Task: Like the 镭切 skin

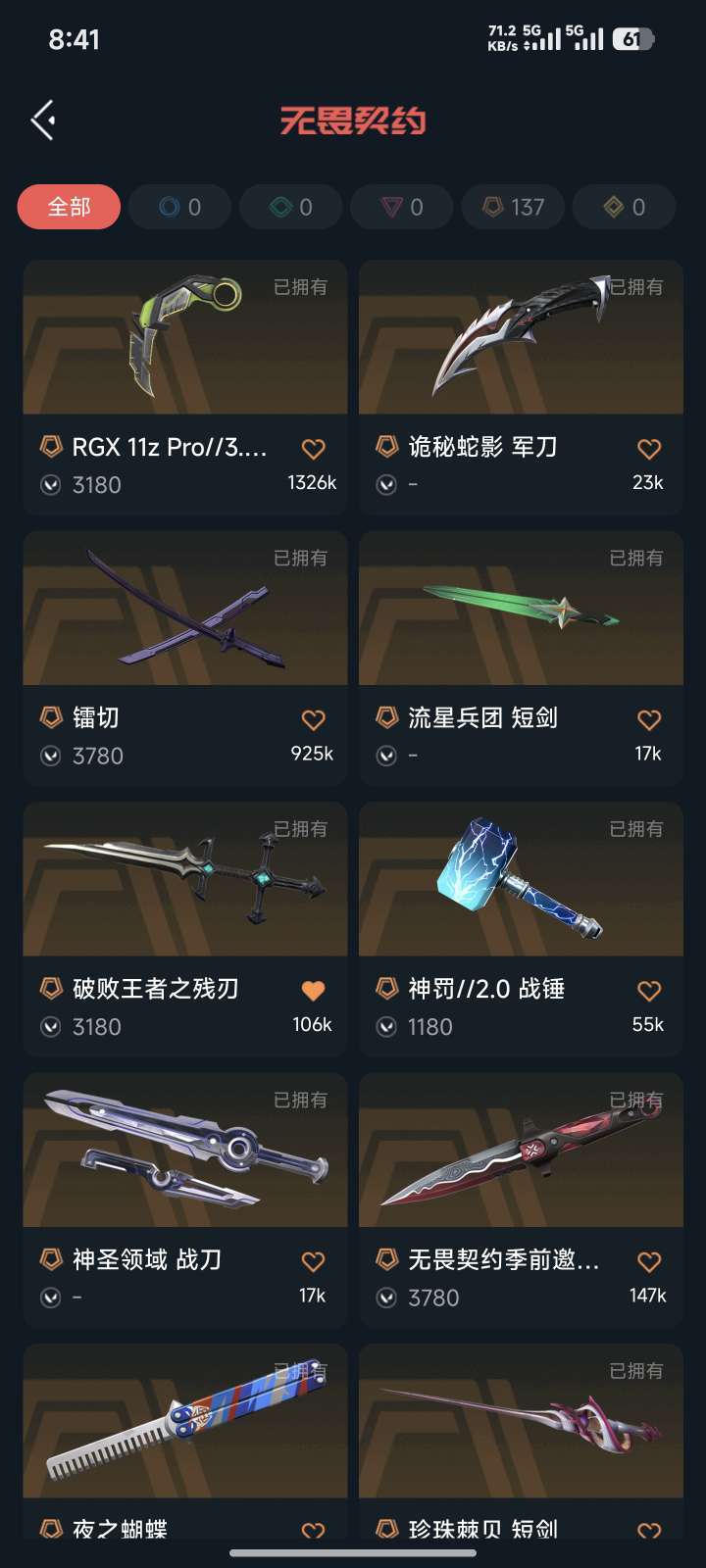Action: pos(313,720)
